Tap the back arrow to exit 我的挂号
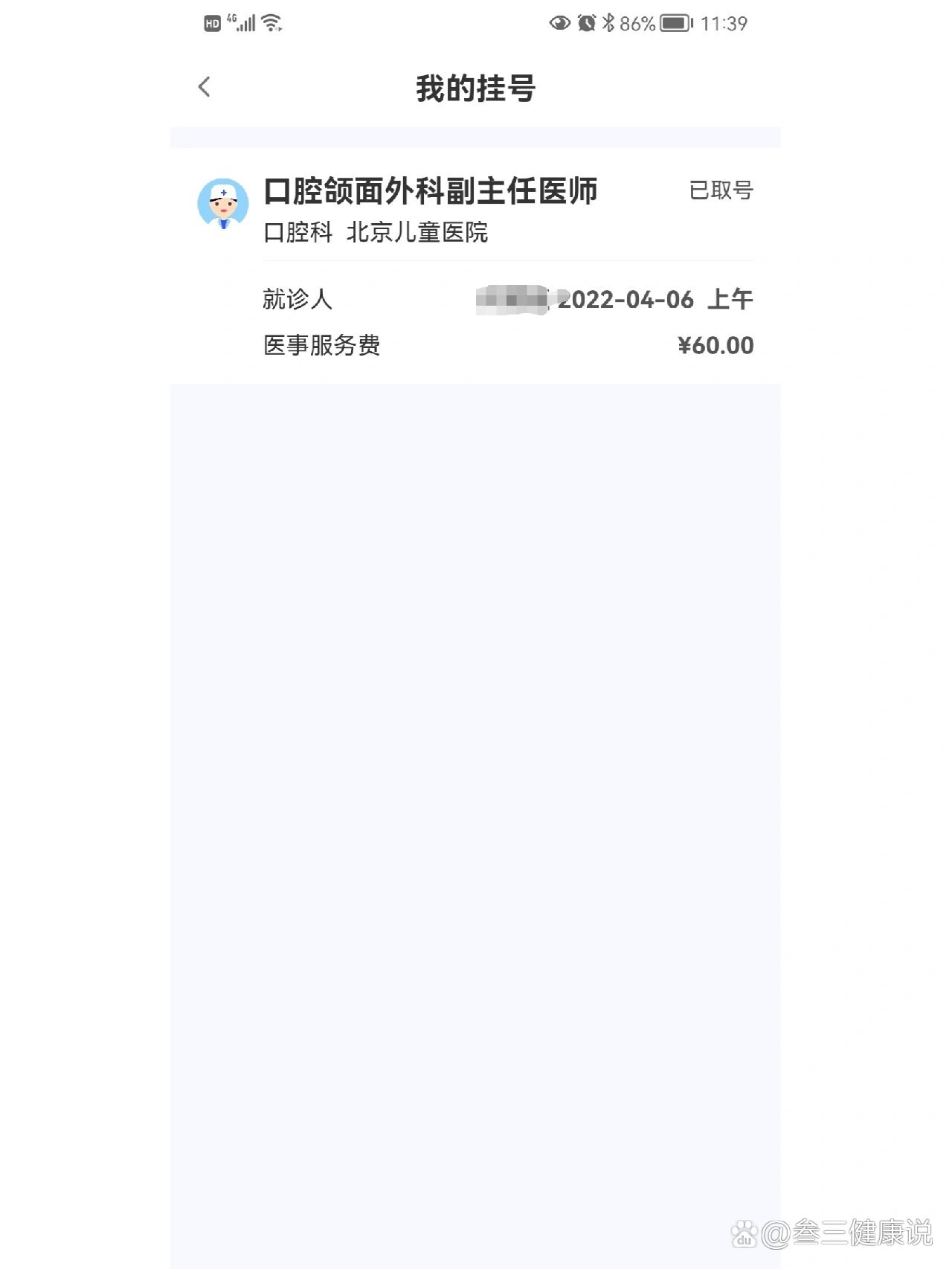The image size is (952, 1269). click(204, 87)
